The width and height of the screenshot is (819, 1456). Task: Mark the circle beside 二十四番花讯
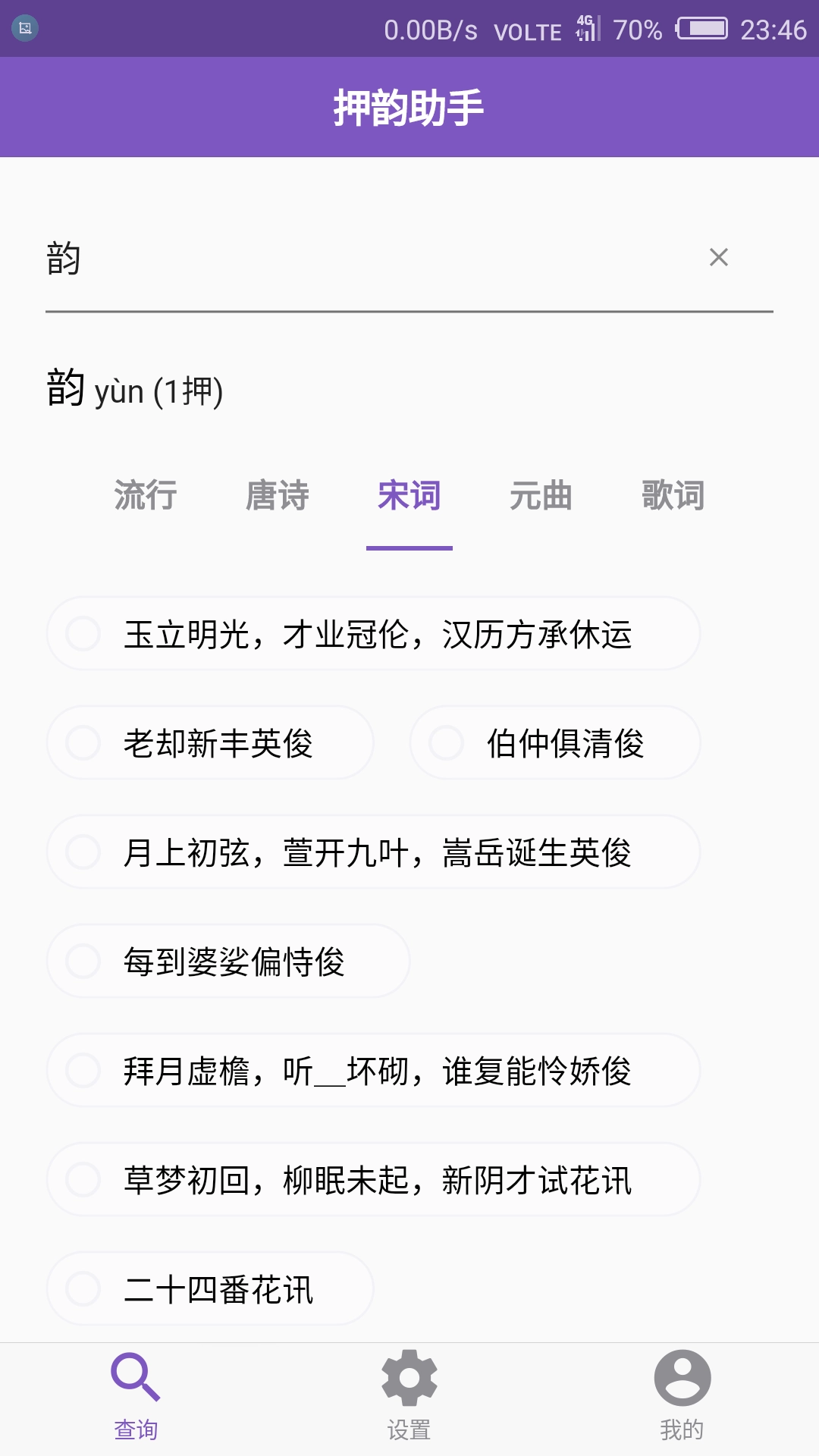click(x=83, y=1288)
